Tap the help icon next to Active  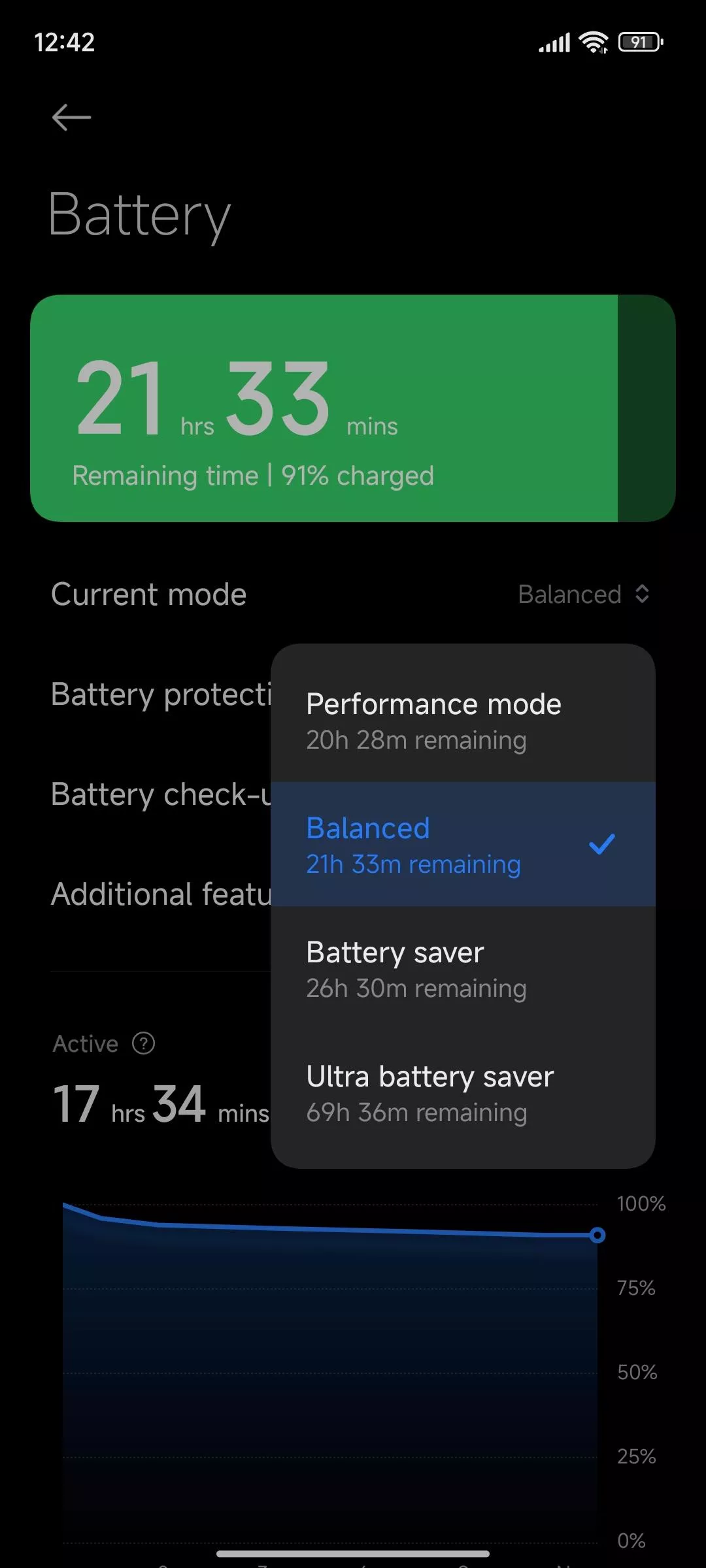(143, 1043)
